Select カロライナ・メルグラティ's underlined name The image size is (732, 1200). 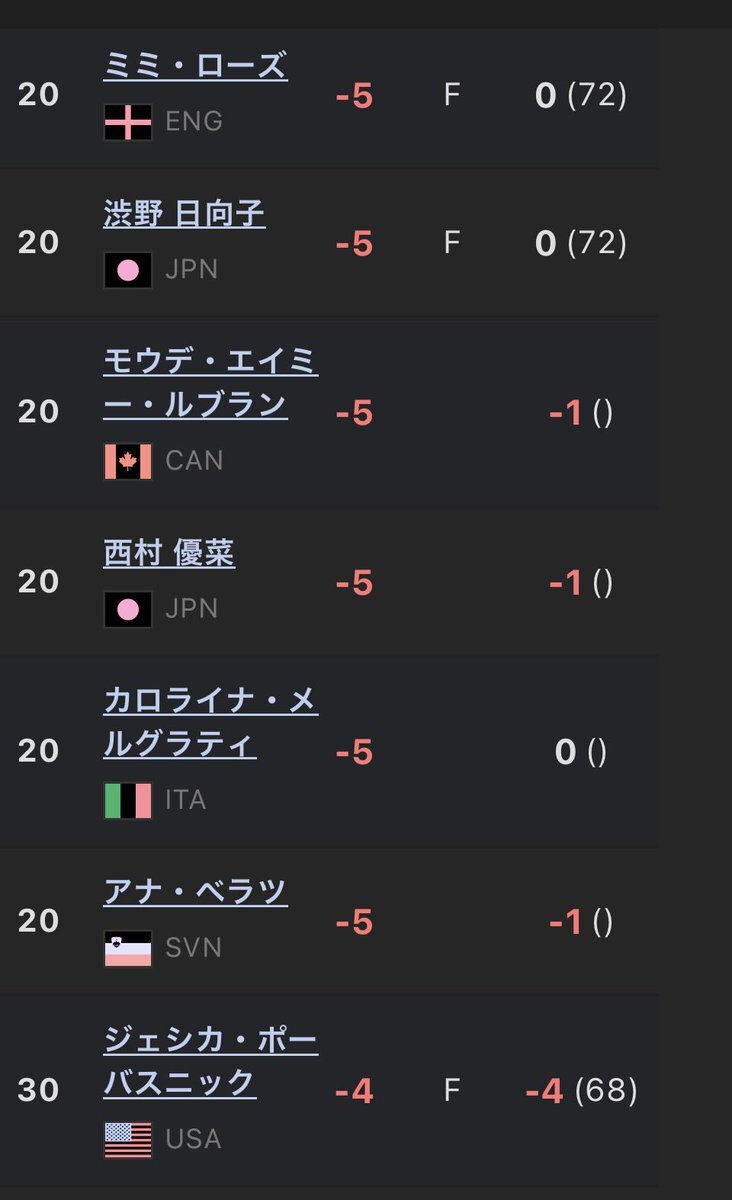(211, 725)
